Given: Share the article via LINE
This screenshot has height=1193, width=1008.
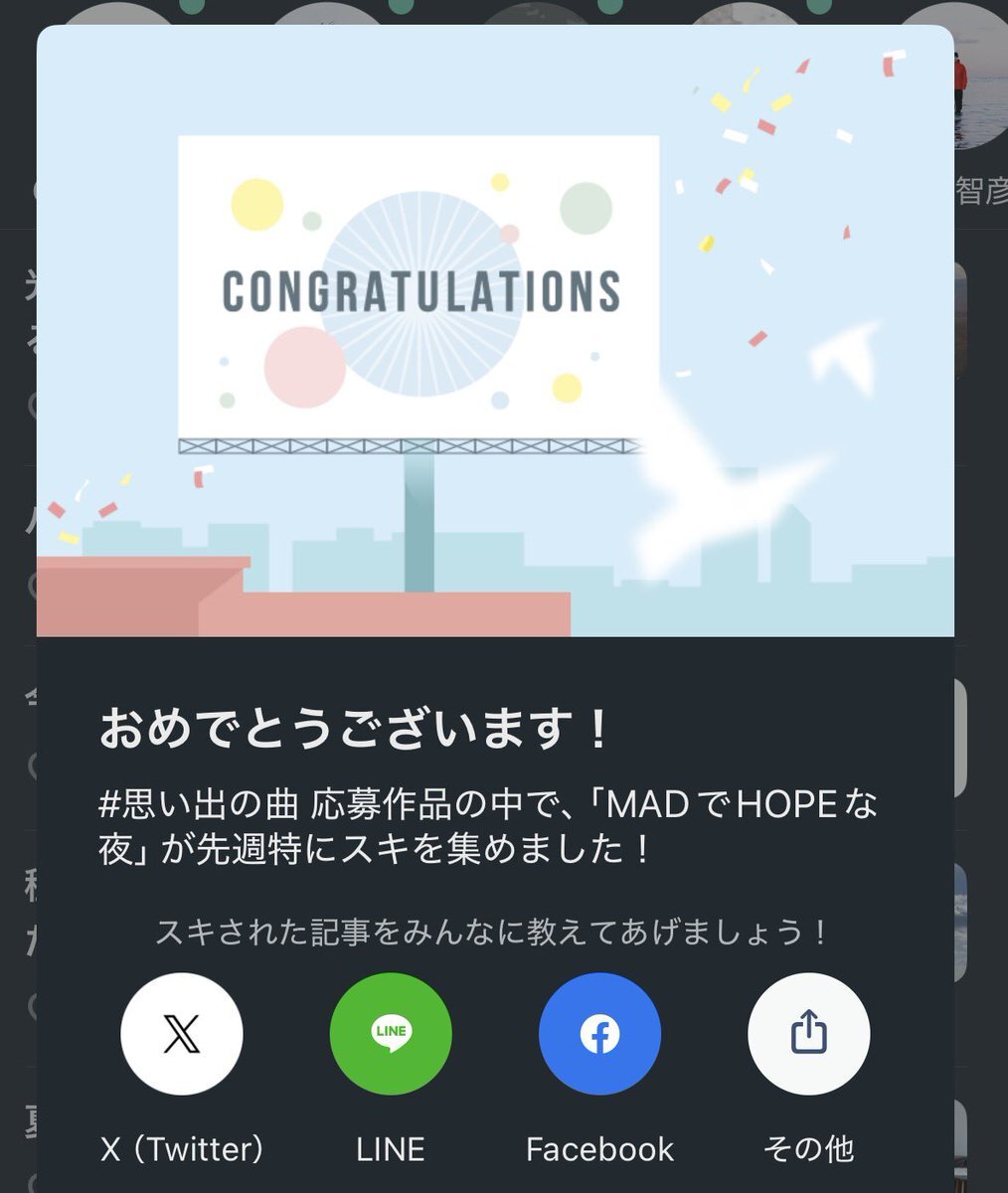Looking at the screenshot, I should point(391,1034).
